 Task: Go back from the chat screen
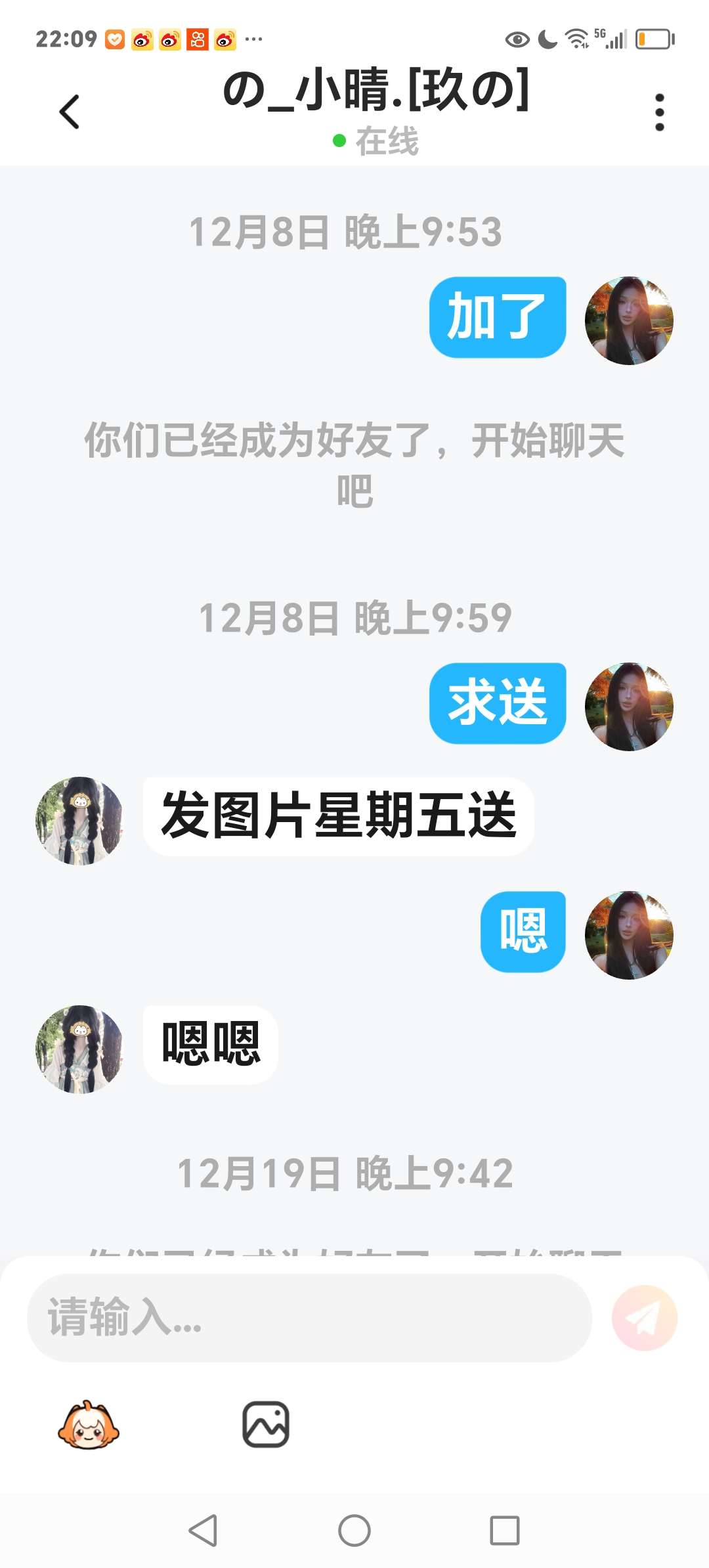(70, 112)
